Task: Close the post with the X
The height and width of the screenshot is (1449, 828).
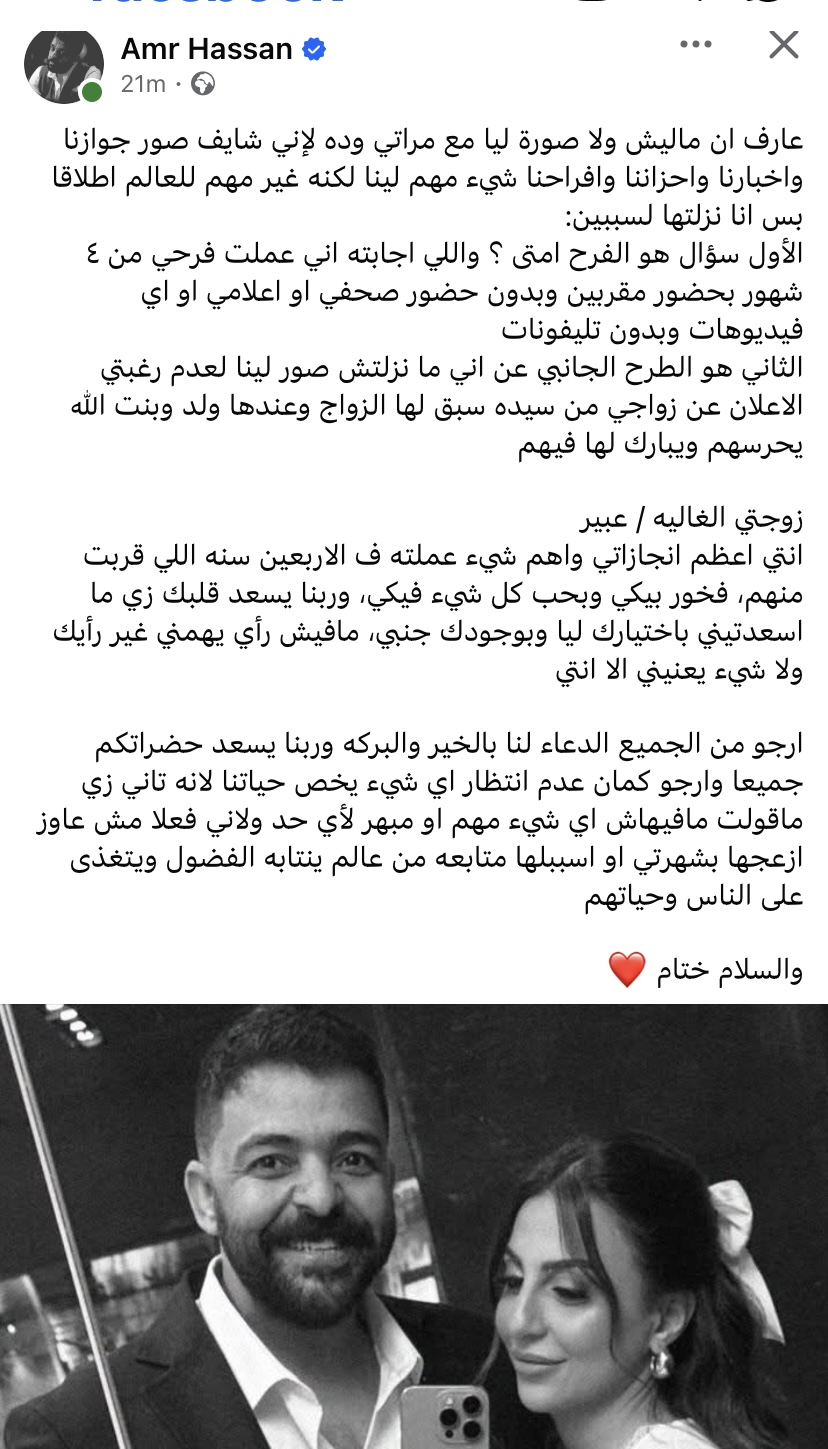Action: coord(784,45)
